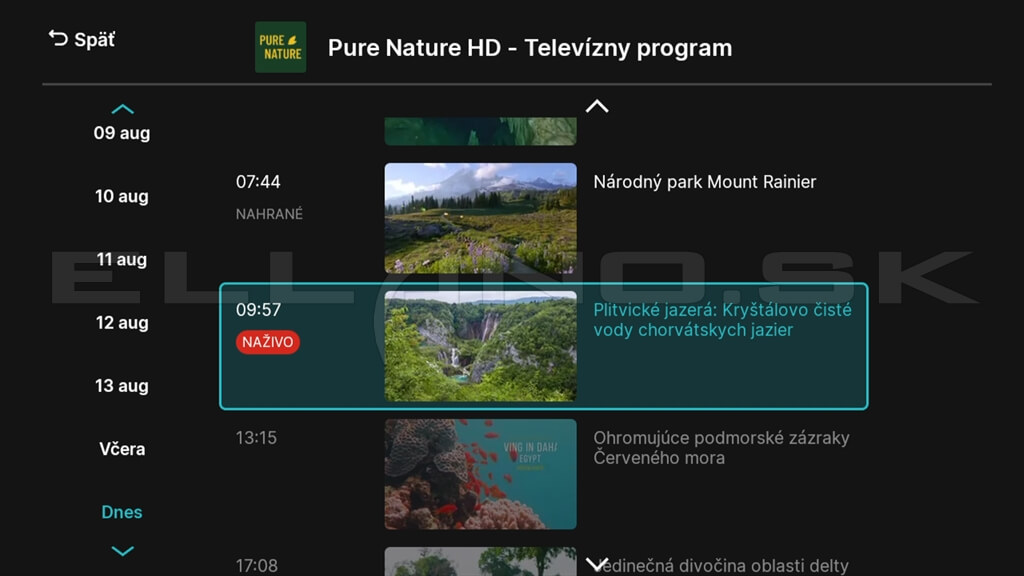The width and height of the screenshot is (1024, 576).
Task: Select the 10 aug date
Action: pos(122,196)
